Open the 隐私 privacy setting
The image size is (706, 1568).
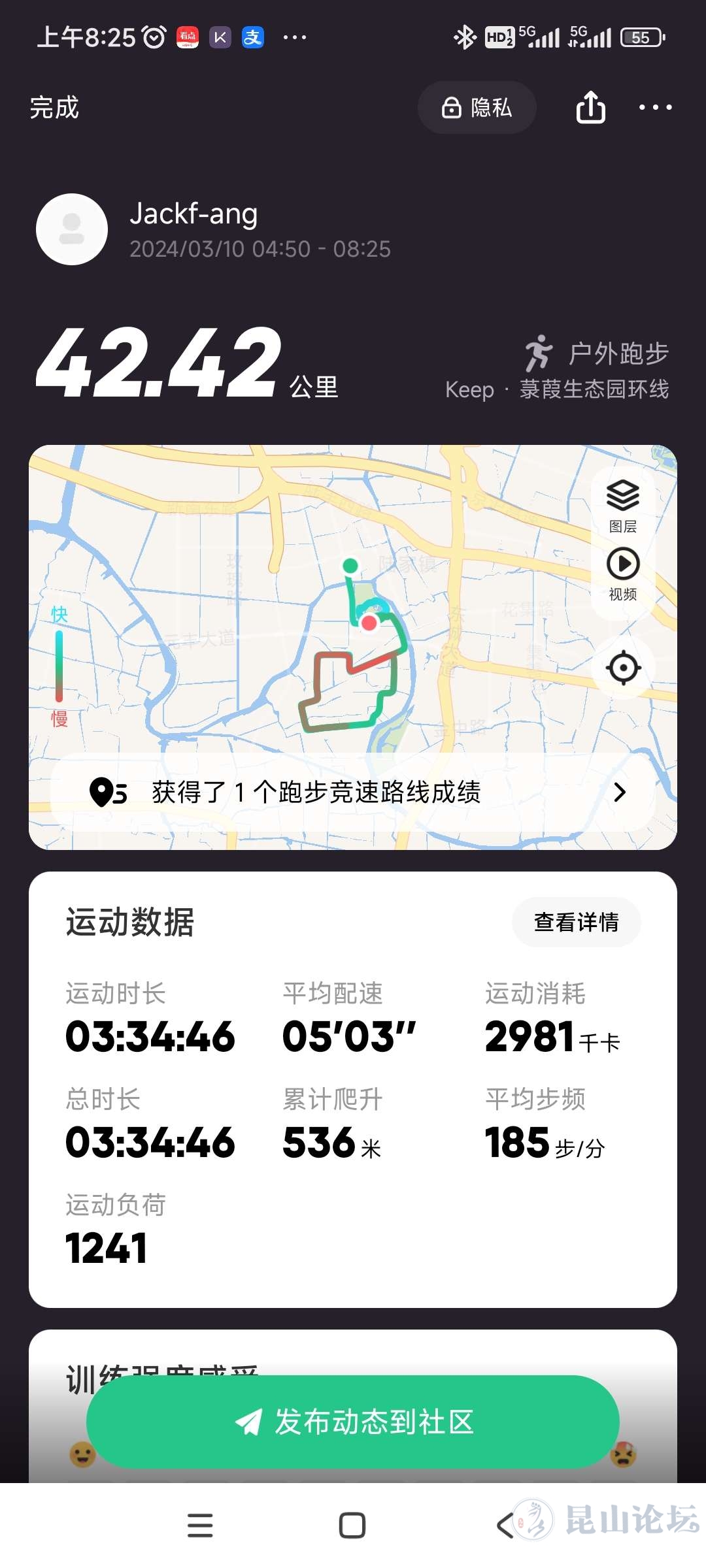tap(477, 108)
